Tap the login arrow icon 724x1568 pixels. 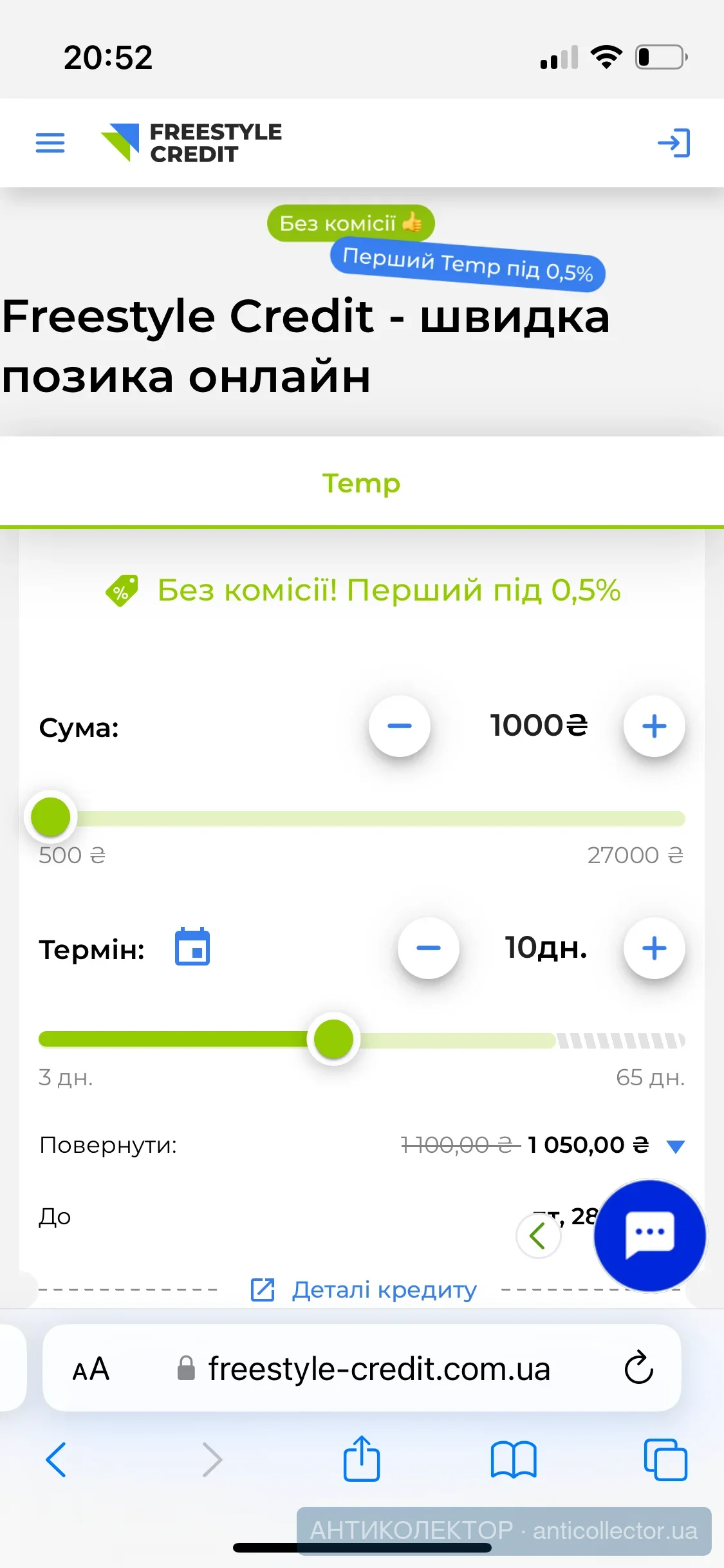(x=673, y=143)
